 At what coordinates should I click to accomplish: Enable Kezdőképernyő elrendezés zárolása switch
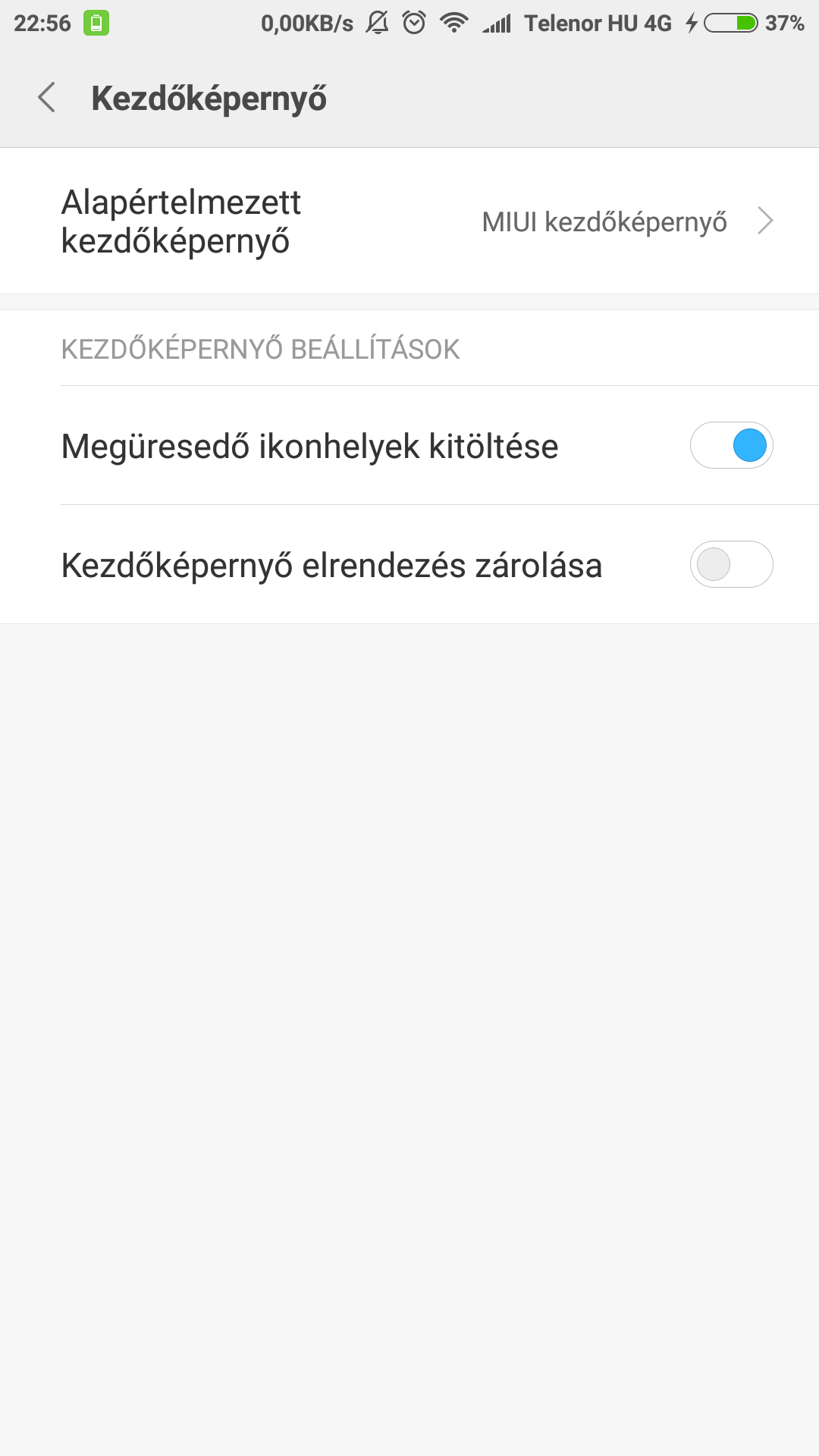tap(731, 564)
